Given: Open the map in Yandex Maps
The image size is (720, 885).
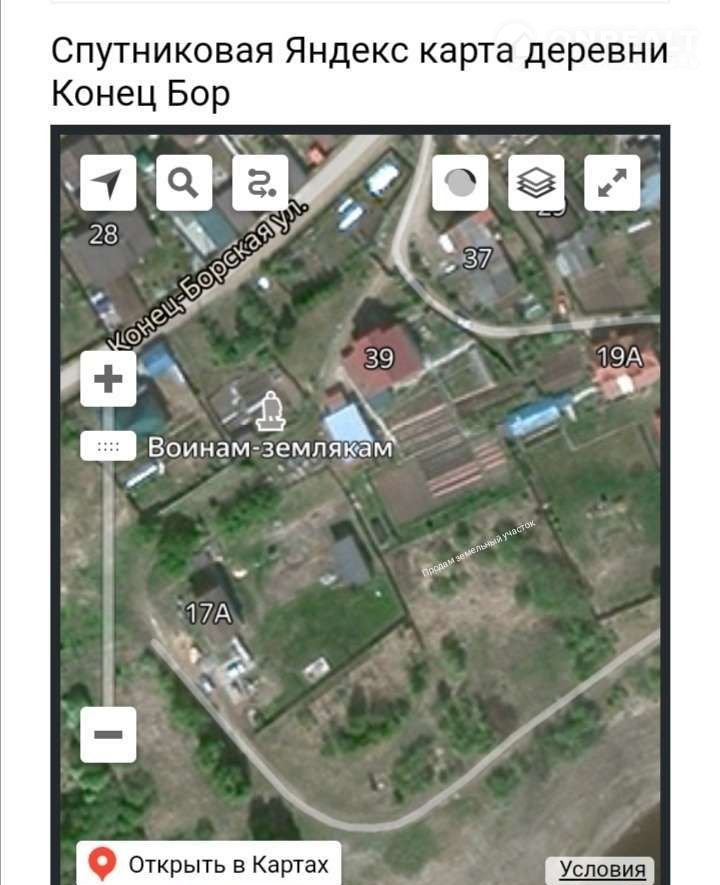Looking at the screenshot, I should [209, 864].
